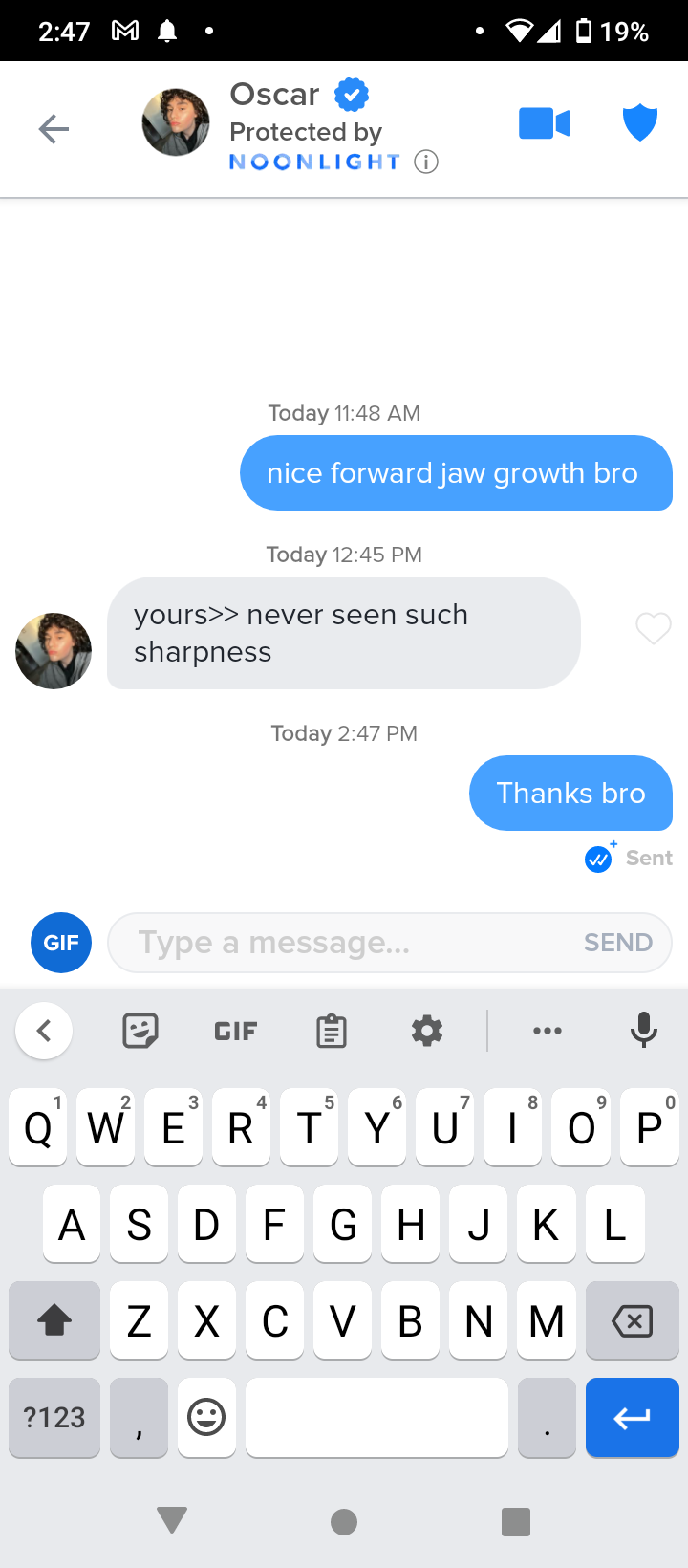Viewport: 688px width, 1568px height.
Task: Open the emoji keyboard
Action: 206,1417
